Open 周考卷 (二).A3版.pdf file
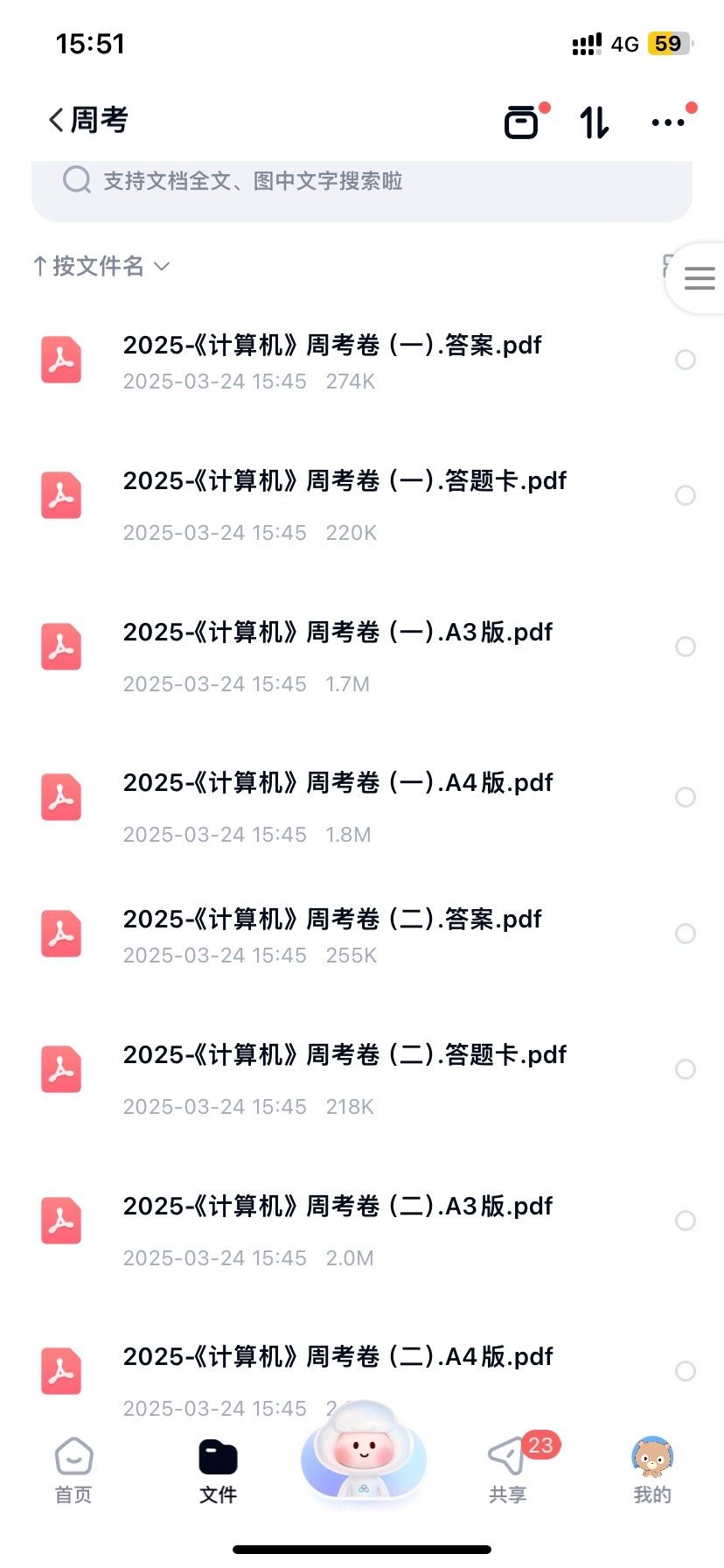Viewport: 724px width, 1568px height. 338,1207
